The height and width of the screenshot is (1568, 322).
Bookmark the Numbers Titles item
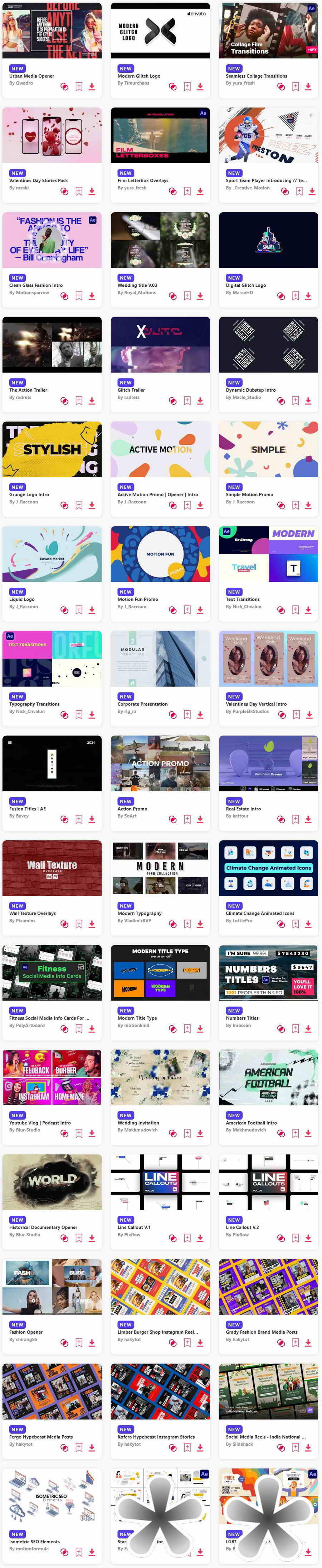coord(295,1029)
